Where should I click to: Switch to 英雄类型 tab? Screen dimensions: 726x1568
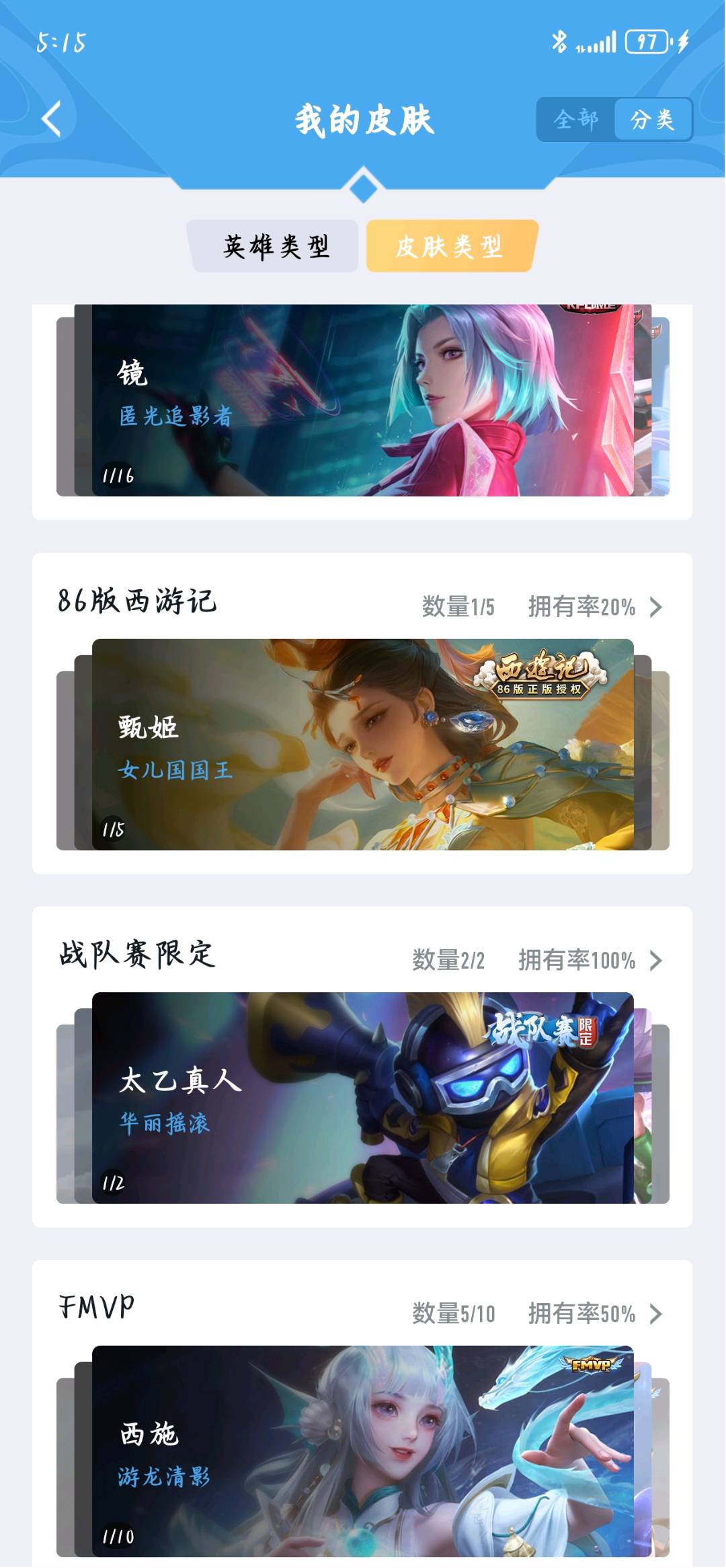tap(276, 246)
